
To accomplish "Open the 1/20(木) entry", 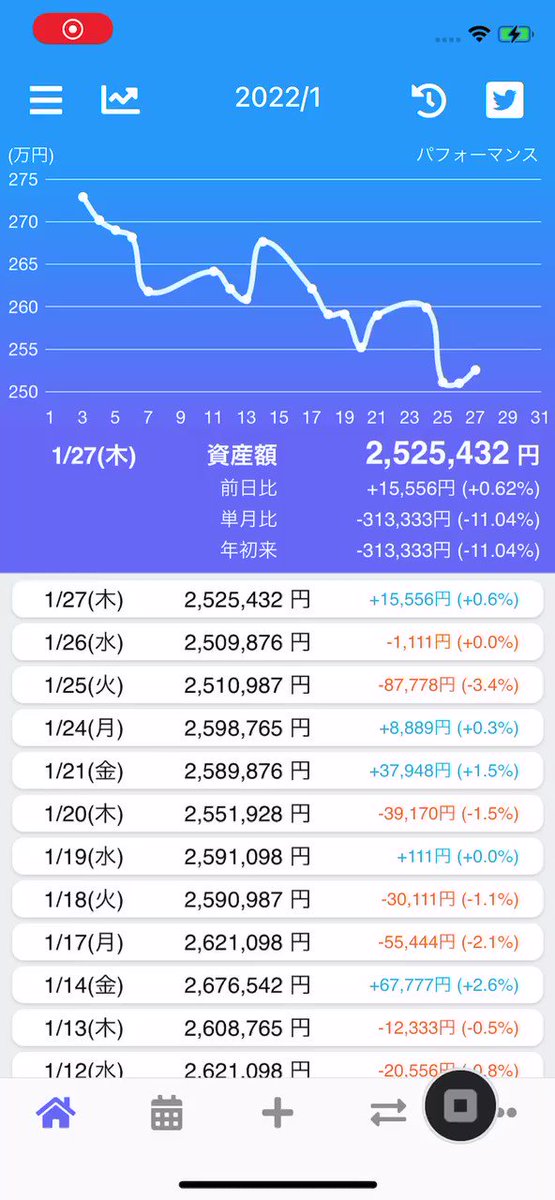I will (277, 814).
